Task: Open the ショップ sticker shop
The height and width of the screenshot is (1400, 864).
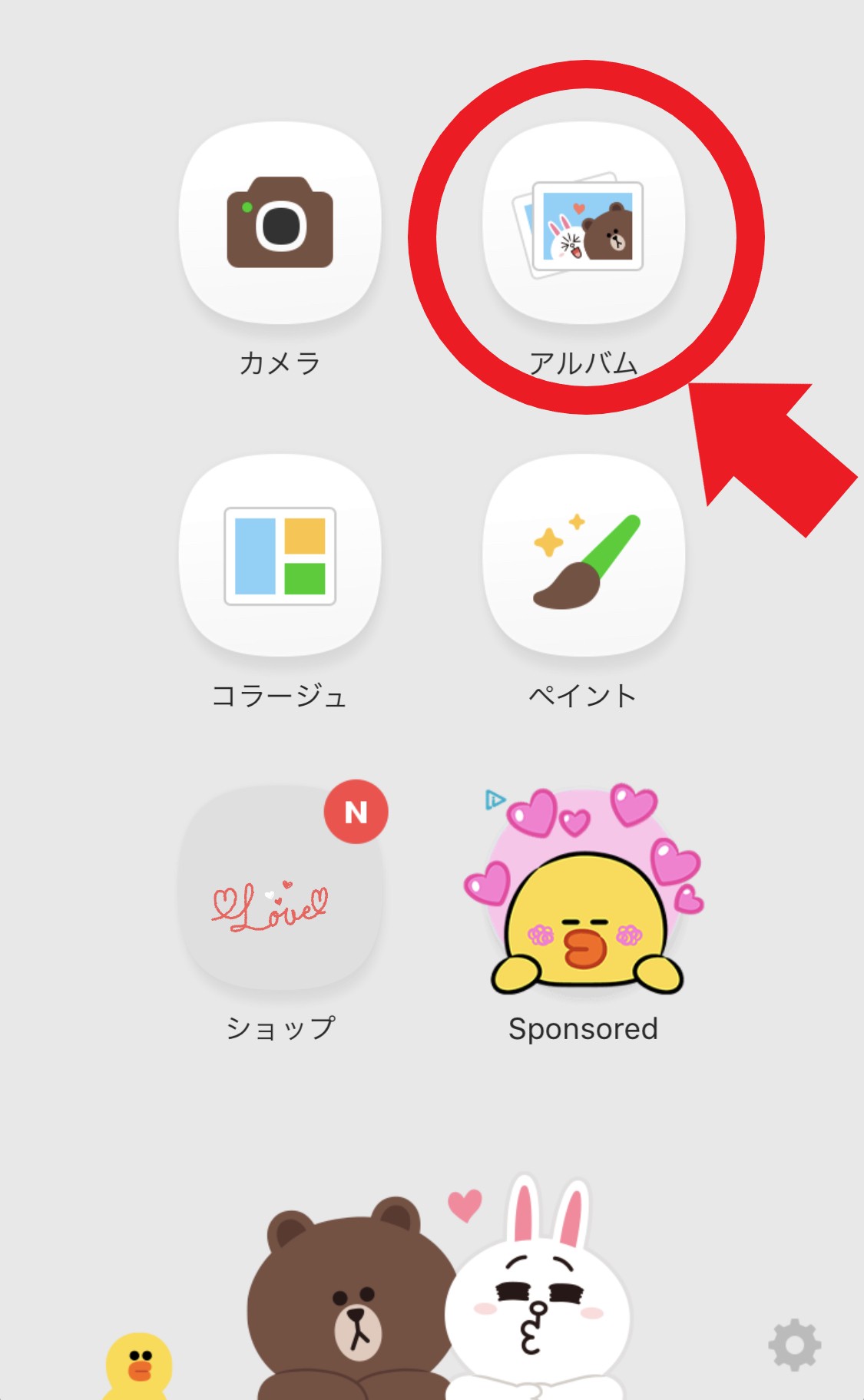Action: pos(280,889)
